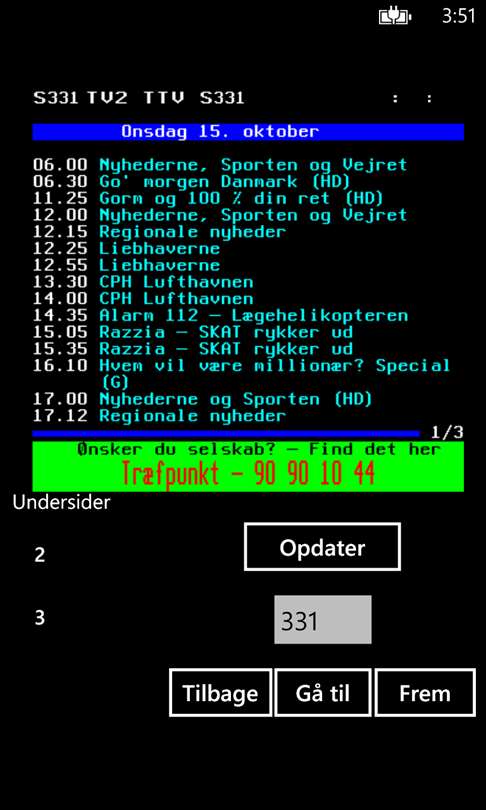Viewport: 486px width, 810px height.
Task: Advance to next page with Frem
Action: tap(425, 692)
